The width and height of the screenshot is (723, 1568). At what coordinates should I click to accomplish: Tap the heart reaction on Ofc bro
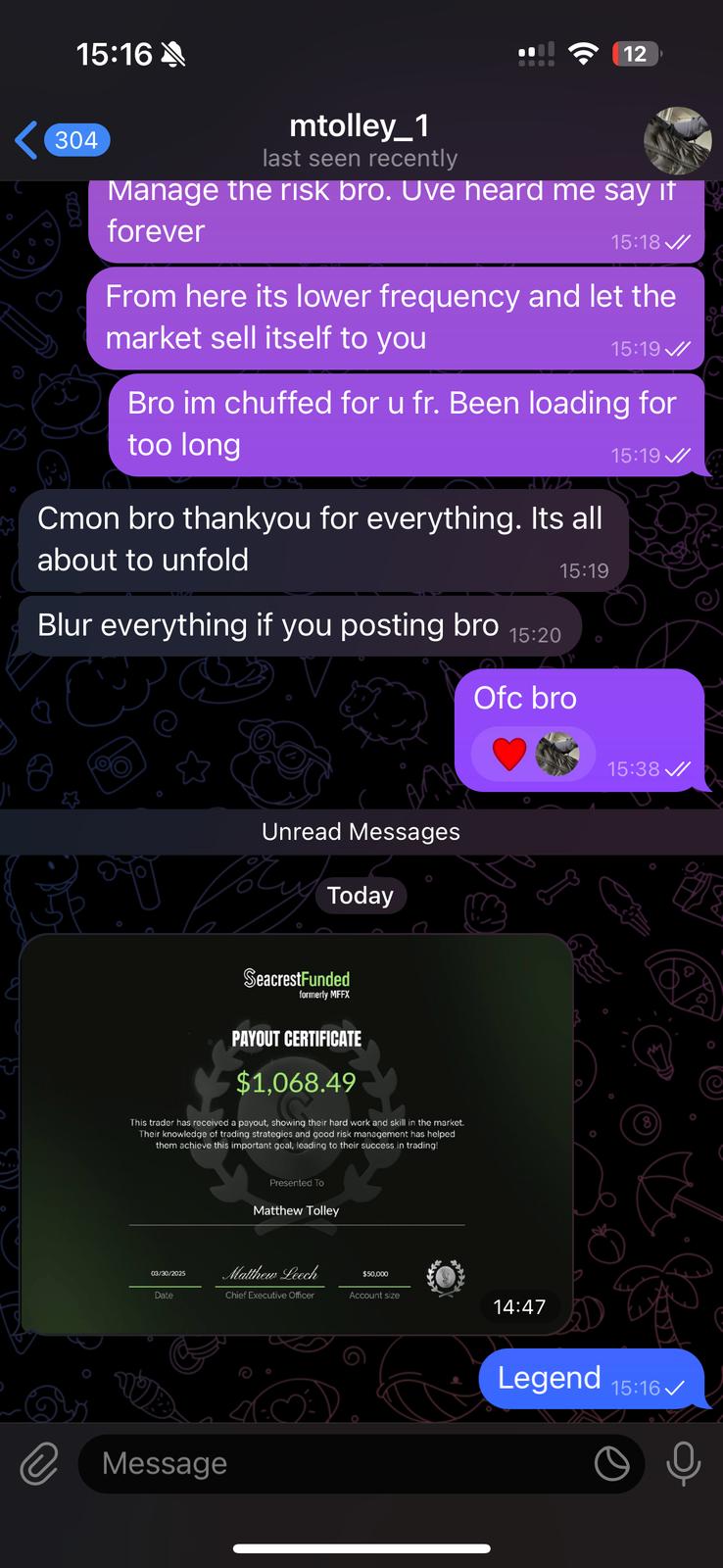509,755
